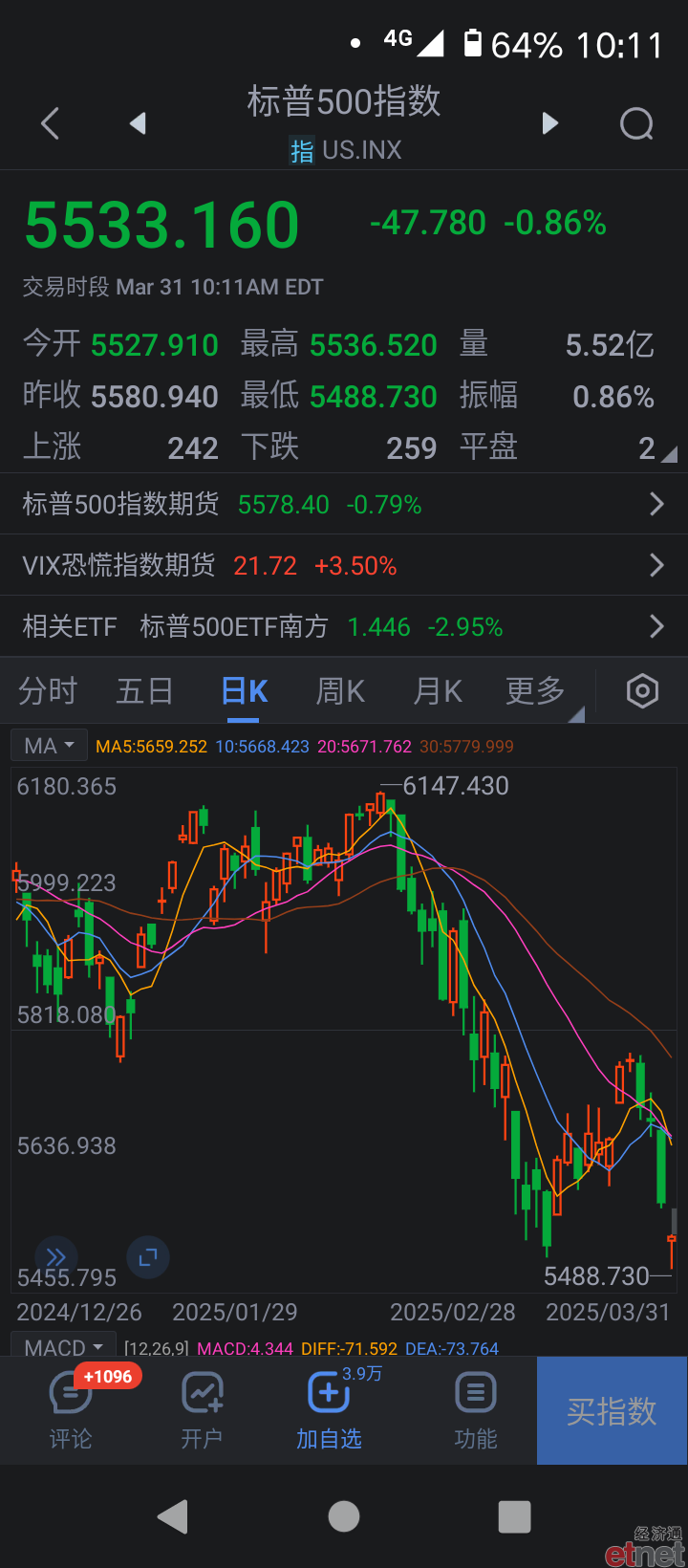Tap the 买指数 button
This screenshot has height=1568, width=688.
click(x=612, y=1410)
